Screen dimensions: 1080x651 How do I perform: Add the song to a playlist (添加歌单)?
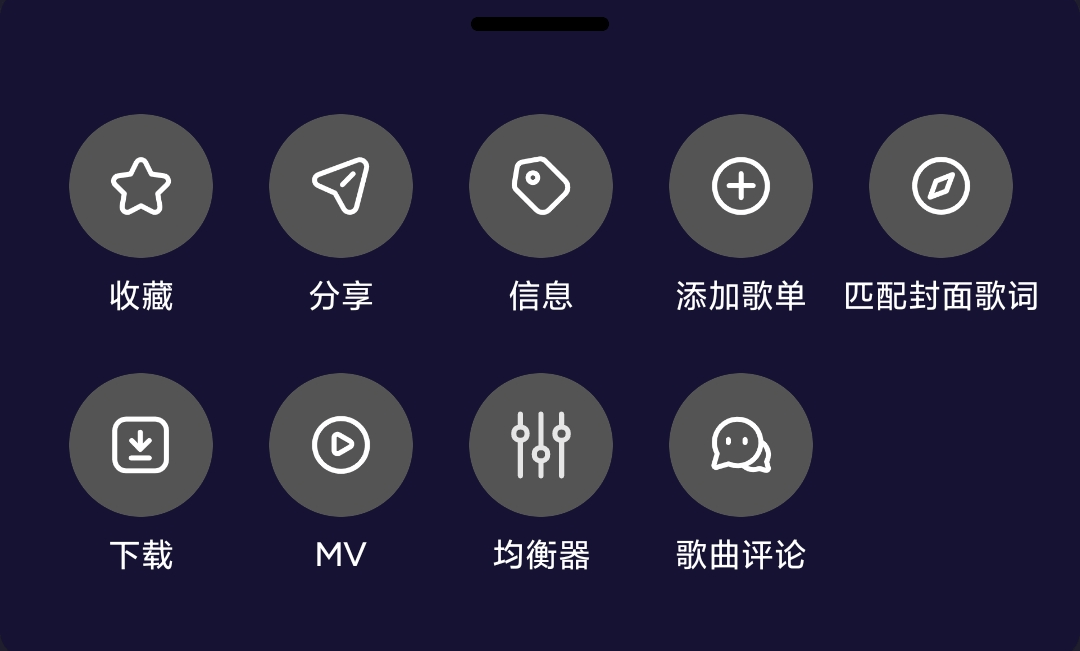pyautogui.click(x=741, y=186)
